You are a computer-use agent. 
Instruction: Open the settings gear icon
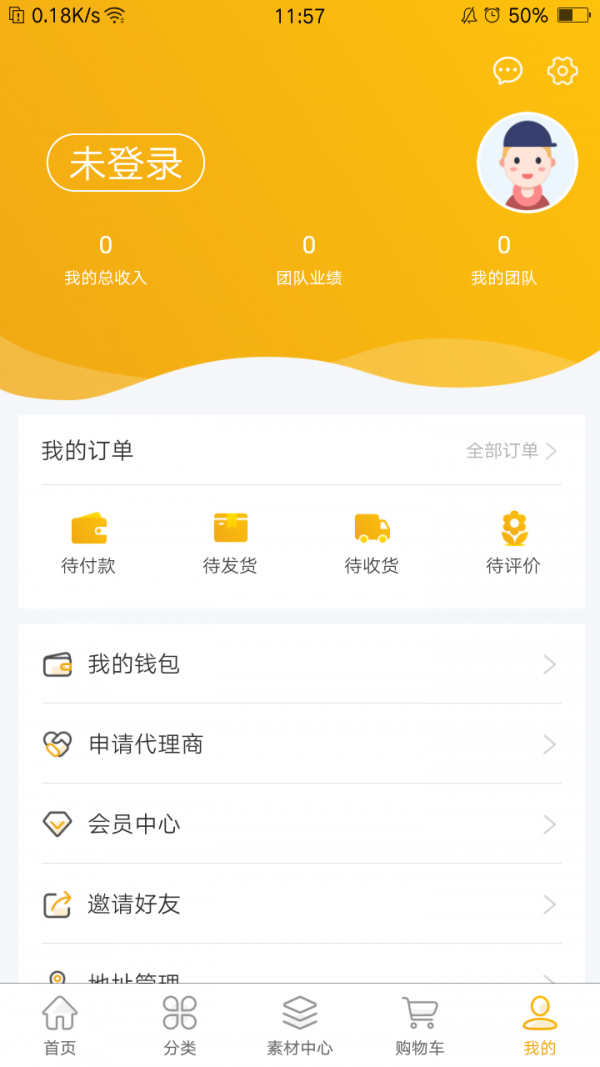pos(563,71)
